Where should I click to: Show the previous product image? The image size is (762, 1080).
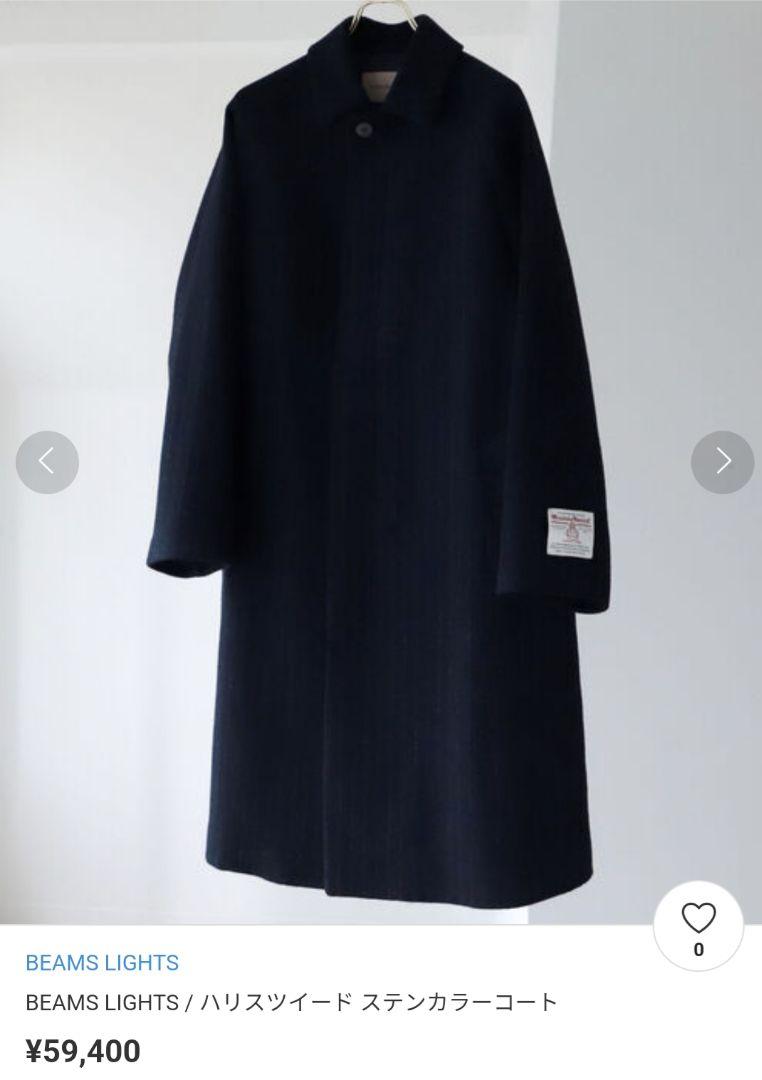[47, 462]
